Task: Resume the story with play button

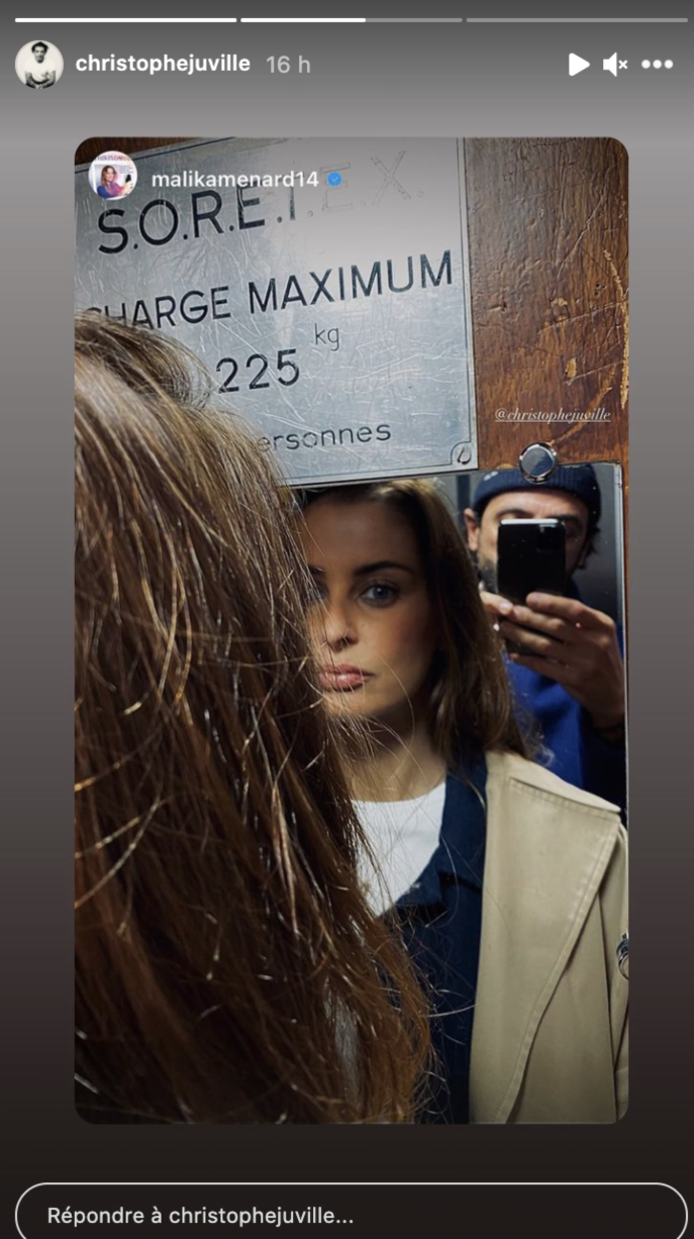Action: [x=578, y=64]
